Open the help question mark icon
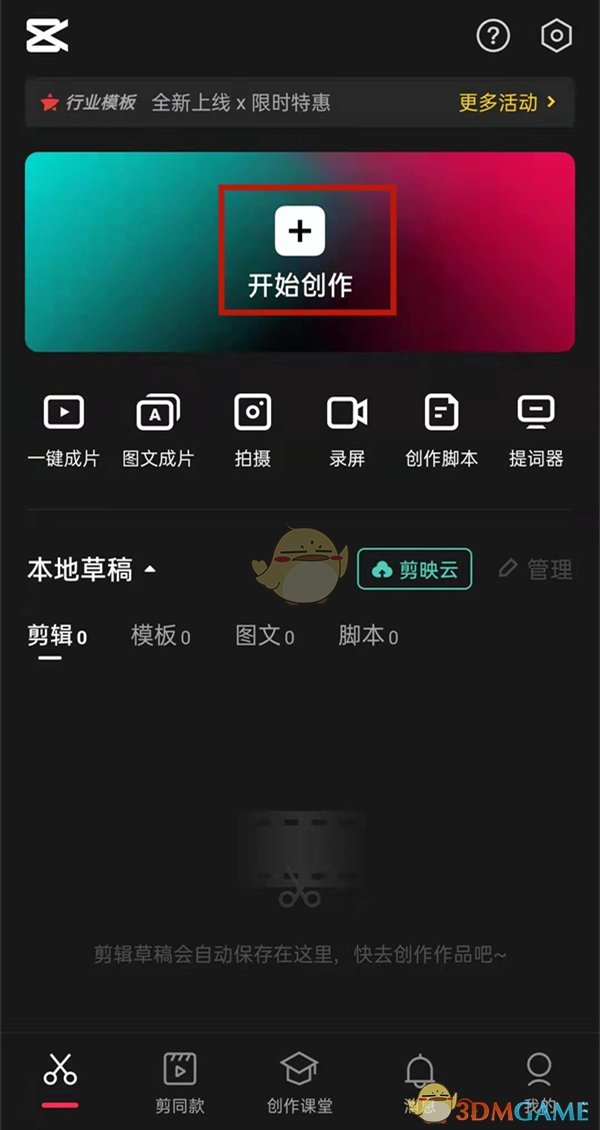The width and height of the screenshot is (600, 1130). (x=492, y=37)
